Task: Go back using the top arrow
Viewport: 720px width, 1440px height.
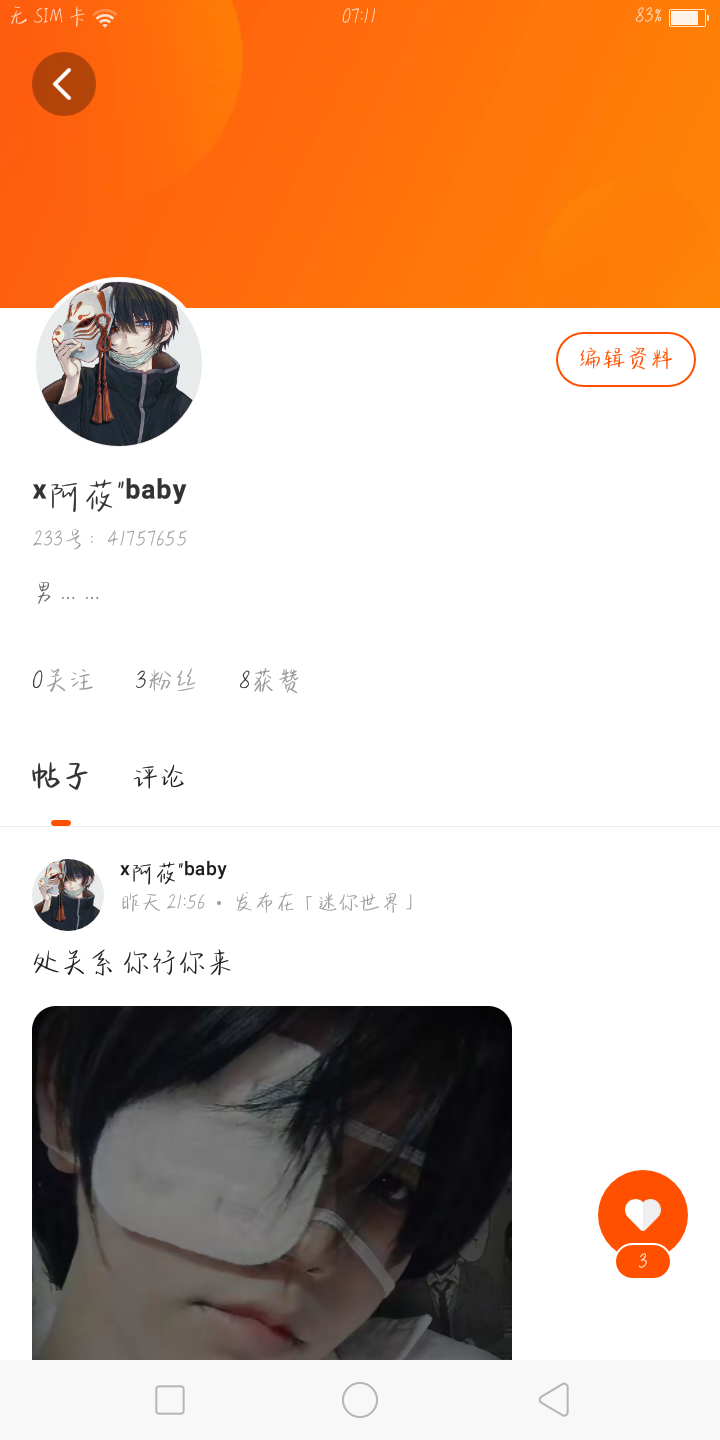Action: coord(64,84)
